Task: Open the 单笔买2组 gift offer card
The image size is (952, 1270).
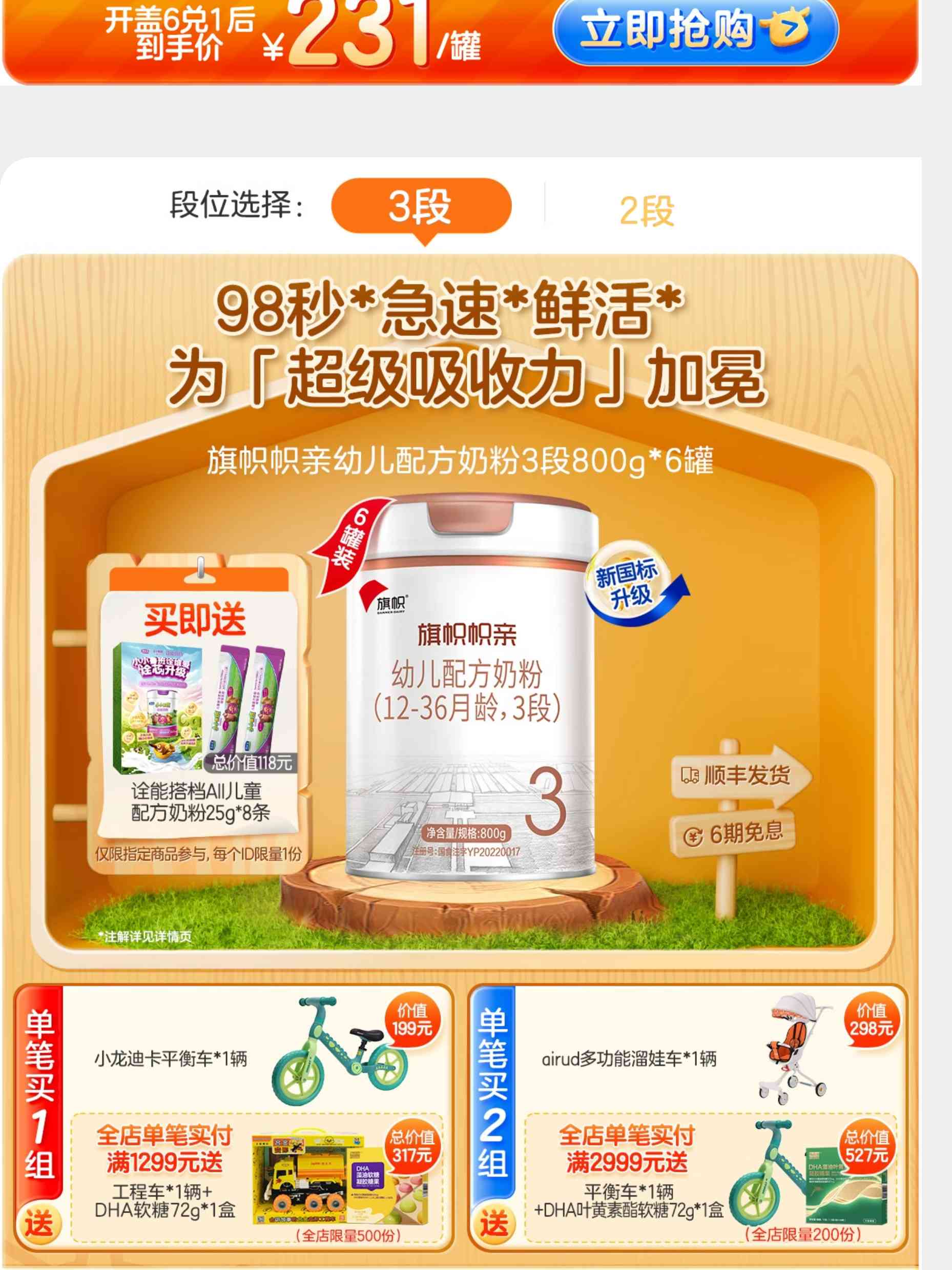Action: tap(688, 1117)
